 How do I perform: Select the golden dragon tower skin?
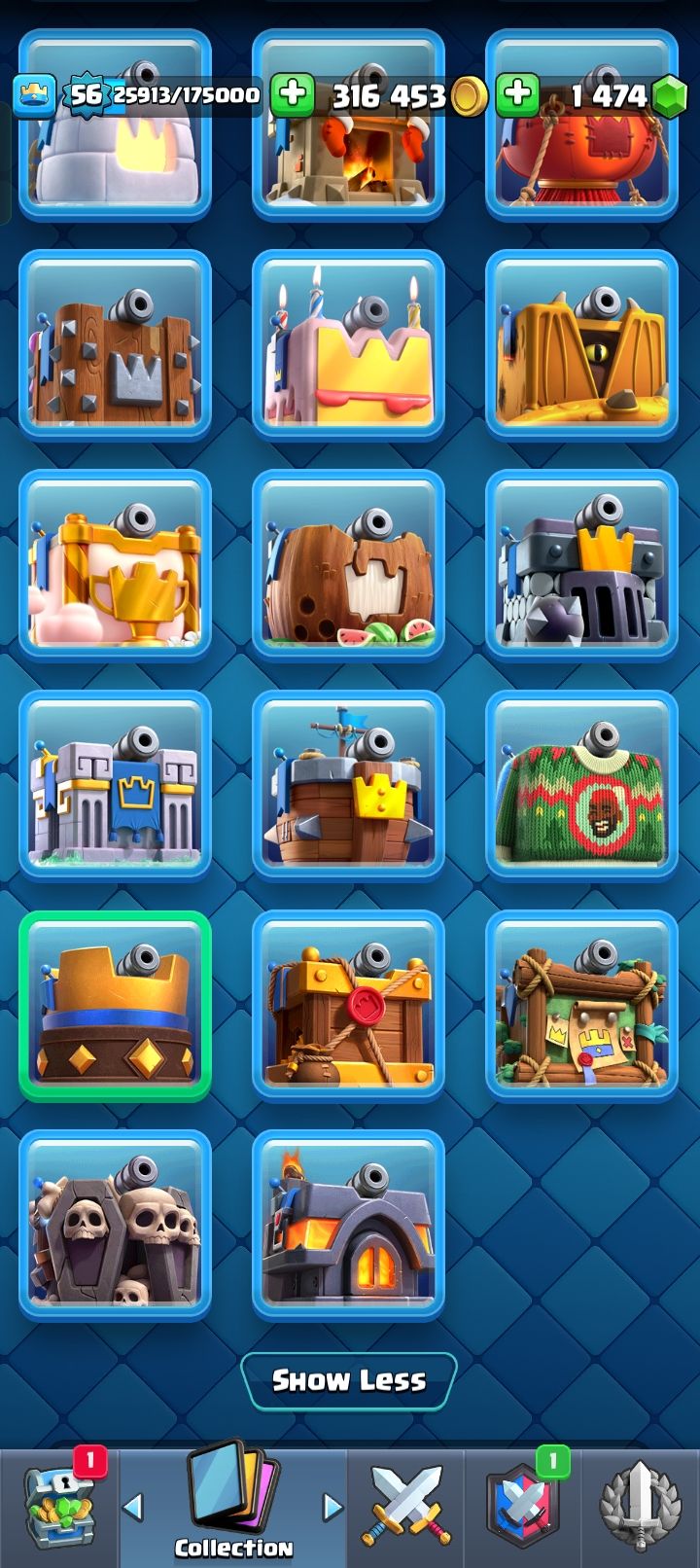point(581,345)
